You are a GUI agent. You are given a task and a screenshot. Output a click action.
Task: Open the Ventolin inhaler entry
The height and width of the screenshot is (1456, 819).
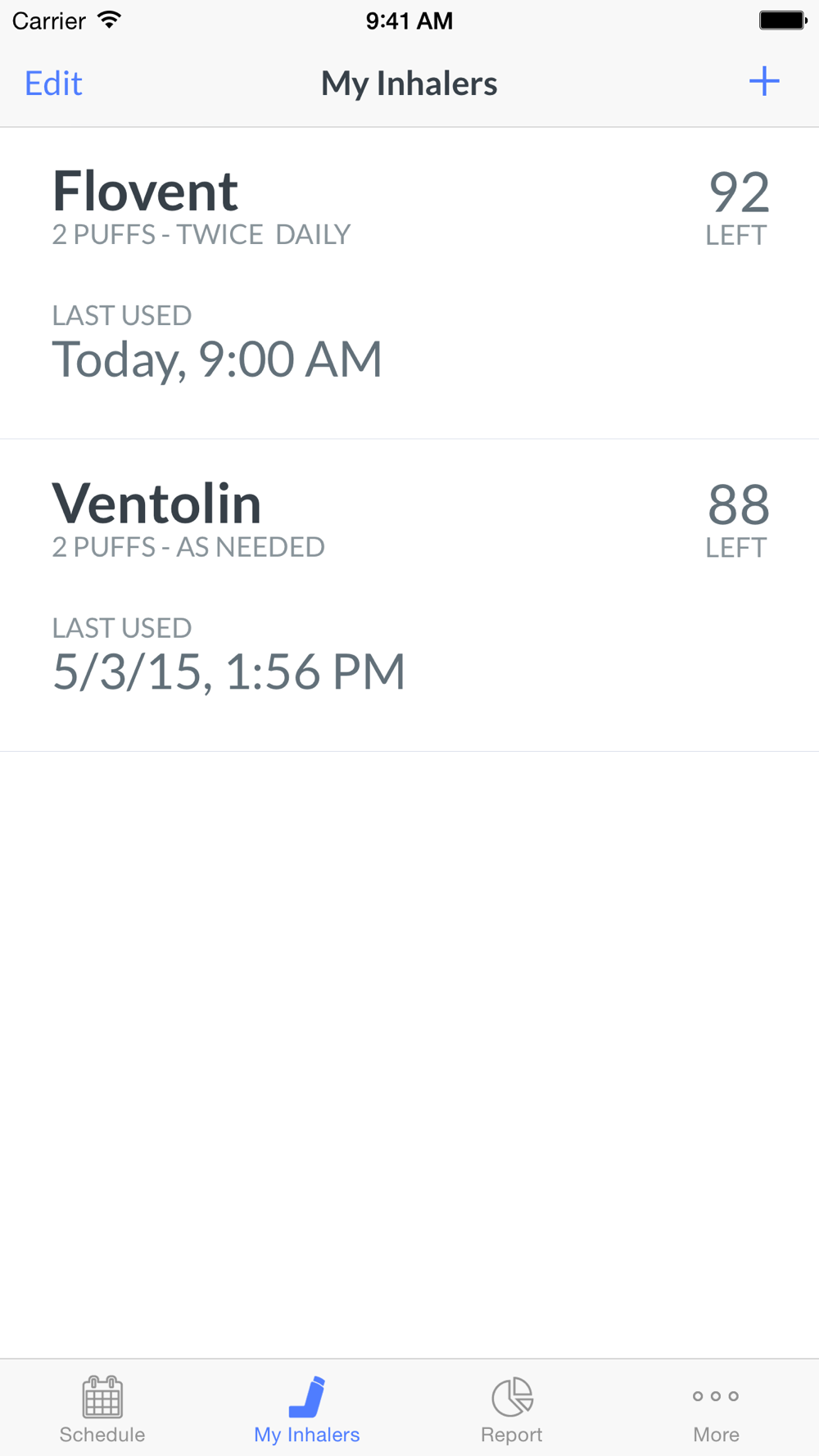(x=409, y=595)
